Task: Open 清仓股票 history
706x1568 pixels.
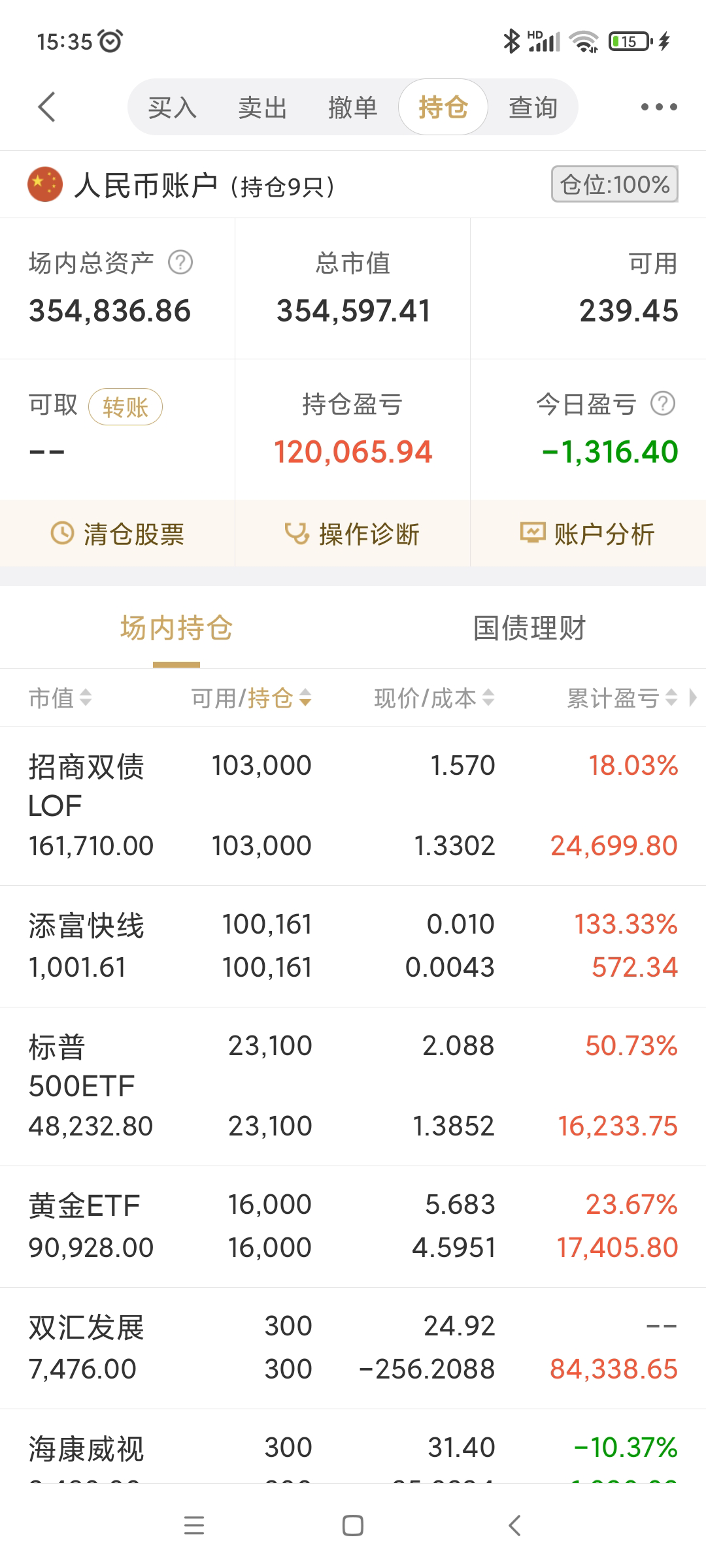Action: (118, 534)
